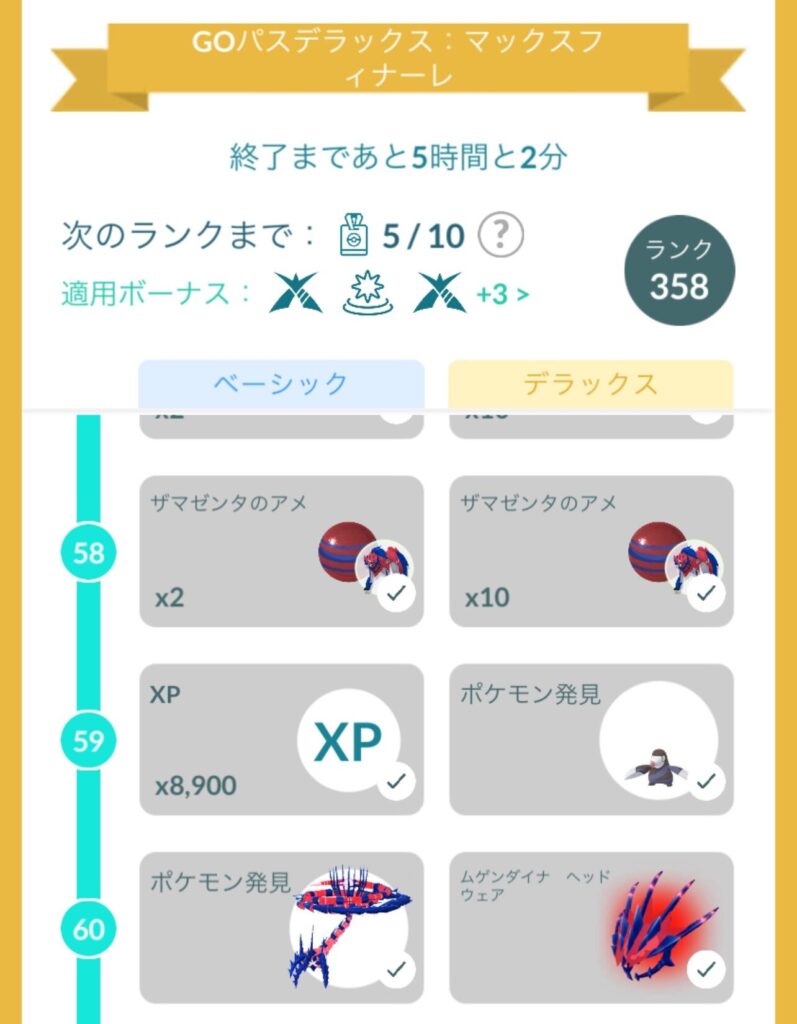Expand the +3 applied bonuses list
The width and height of the screenshot is (797, 1024).
(x=502, y=294)
